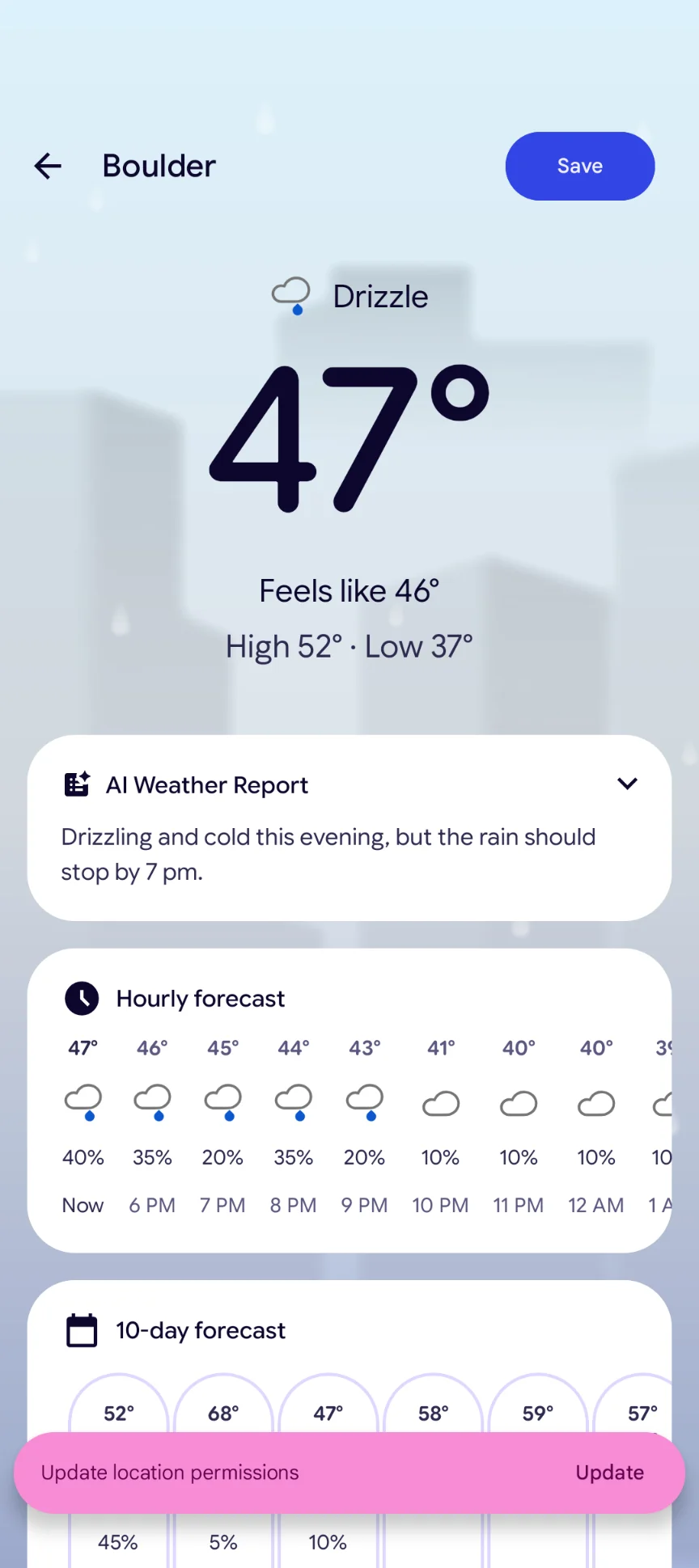Select the calendar icon beside 10-day forecast
The image size is (699, 1568).
(x=82, y=1329)
